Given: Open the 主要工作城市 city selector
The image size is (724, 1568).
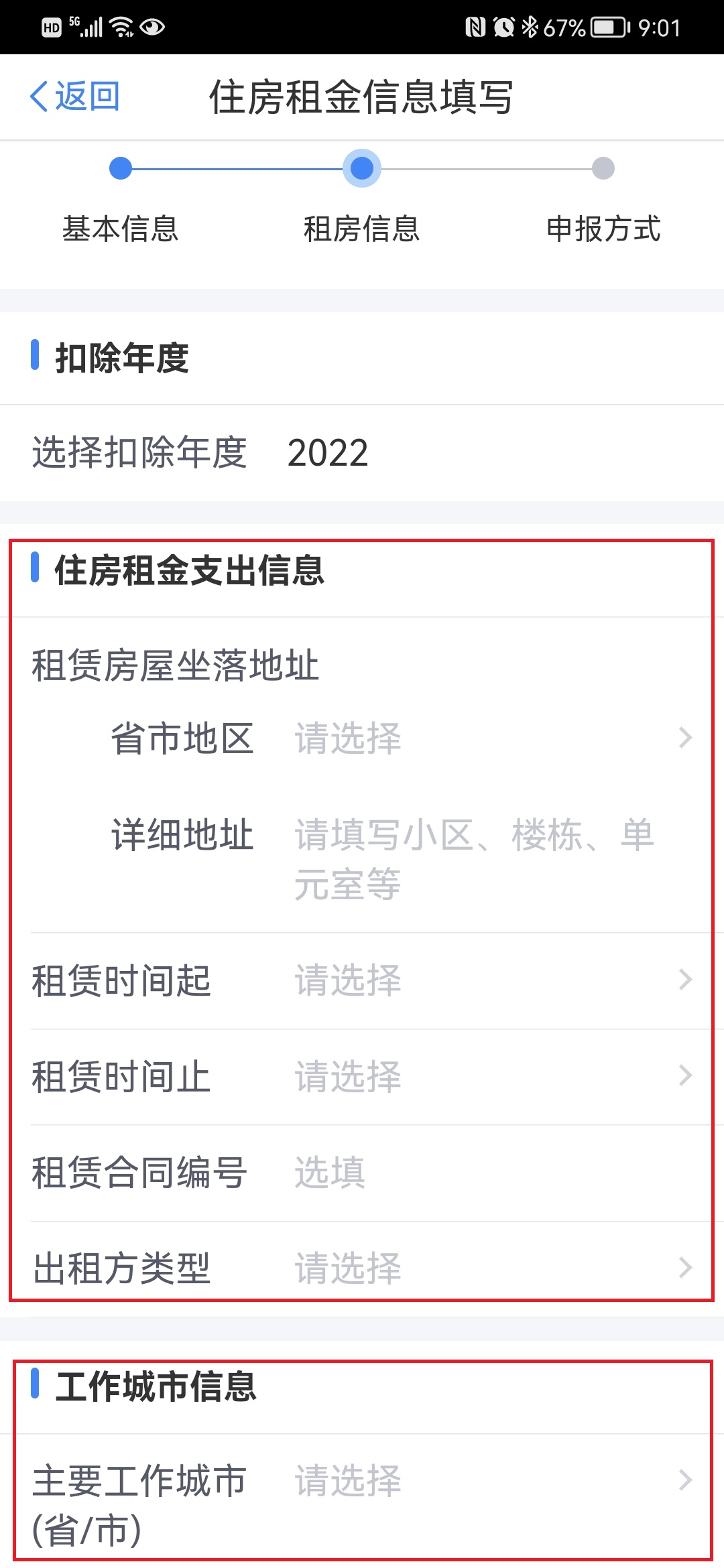Looking at the screenshot, I should point(469,1481).
